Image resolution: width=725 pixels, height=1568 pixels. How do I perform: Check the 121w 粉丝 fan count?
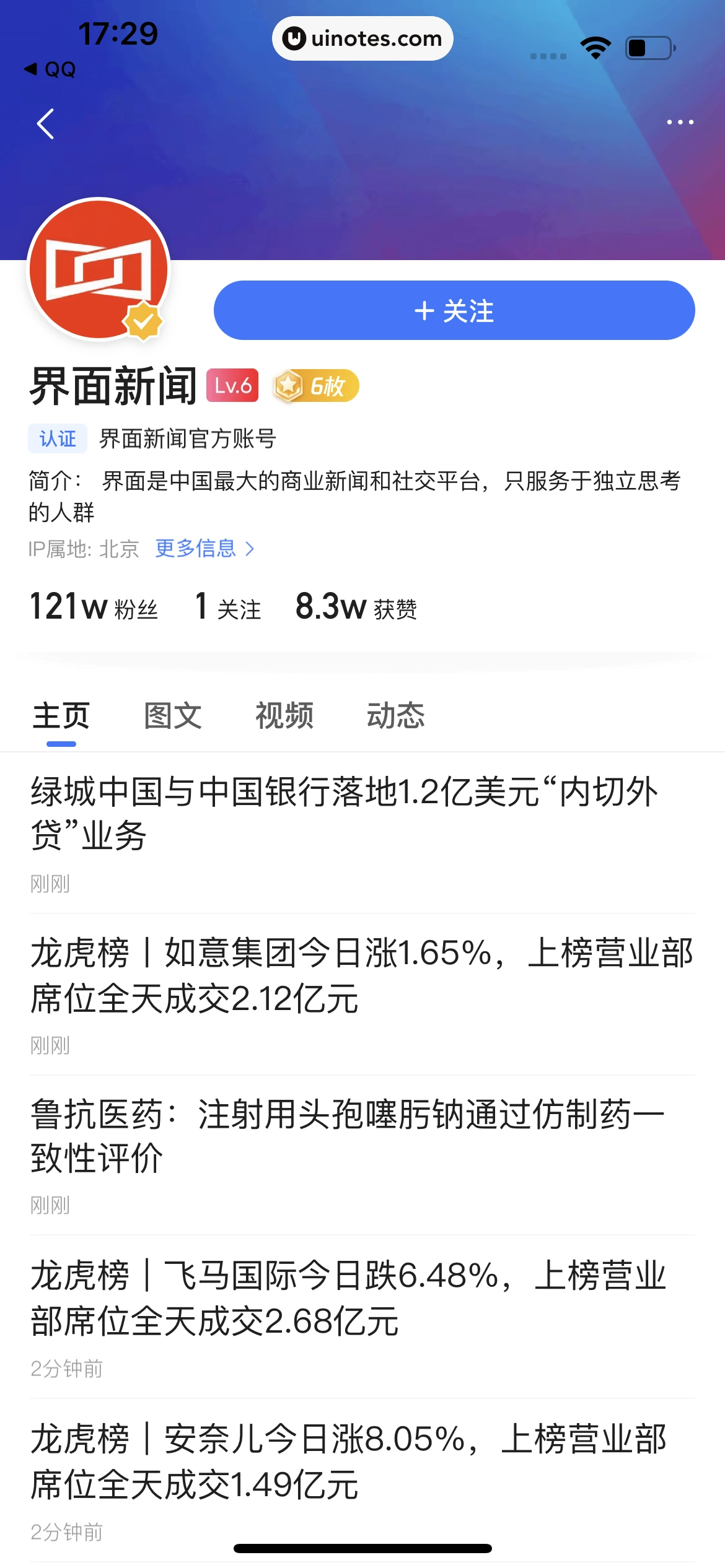point(94,608)
